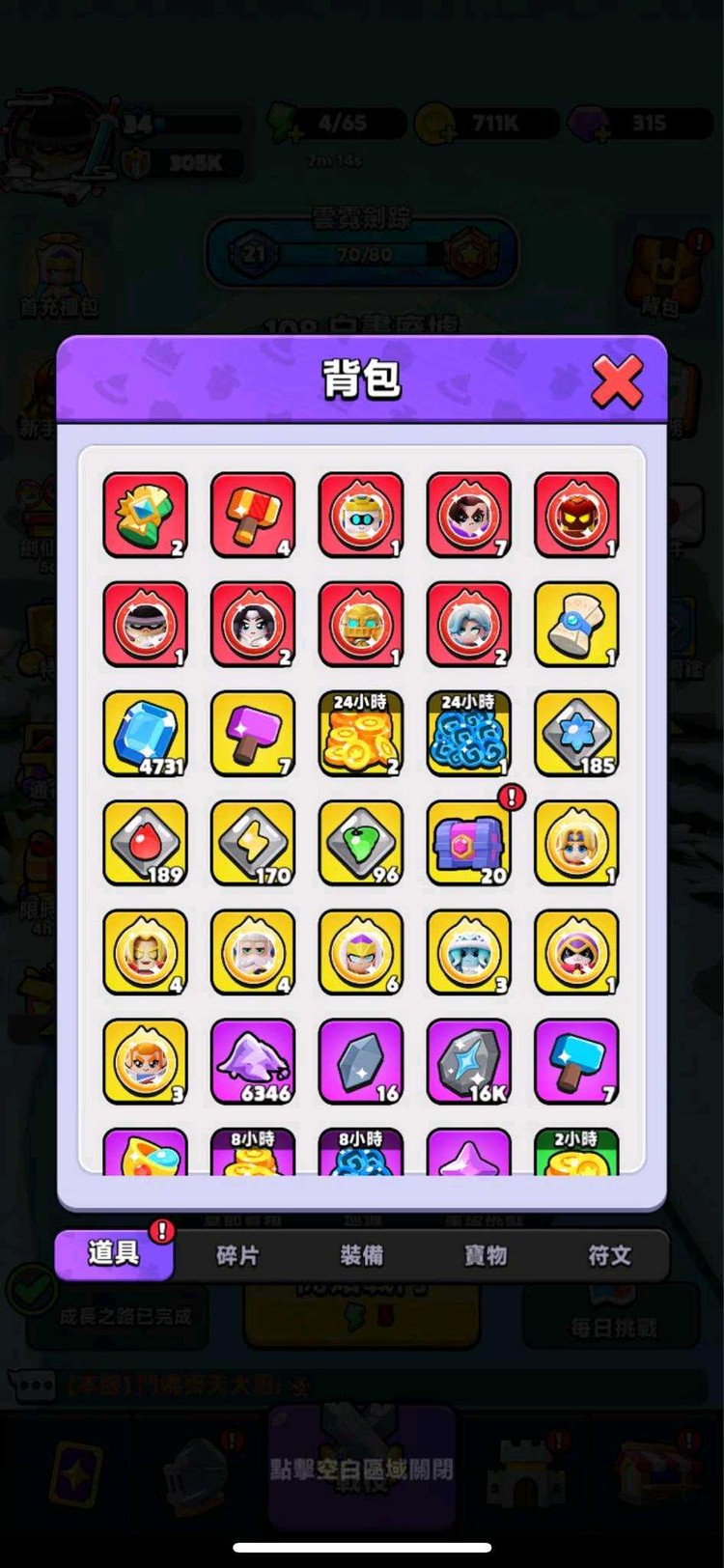724x1568 pixels.
Task: Select the 道具 tab
Action: coord(114,1253)
